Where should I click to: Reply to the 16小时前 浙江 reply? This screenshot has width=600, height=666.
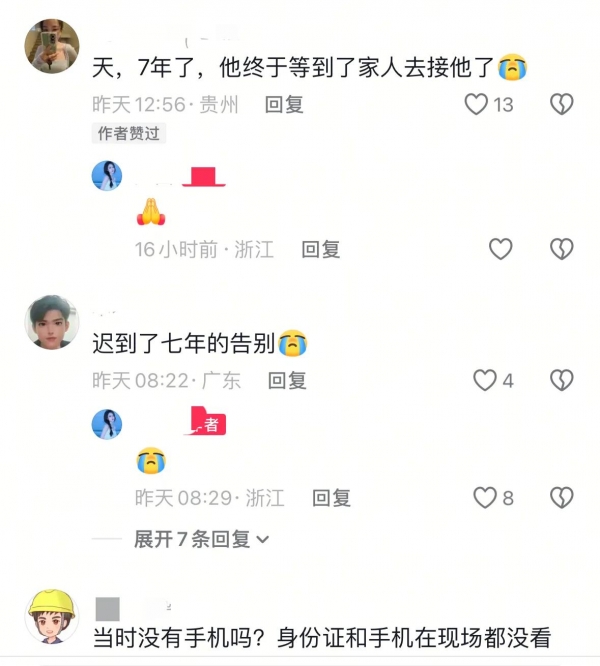pos(321,249)
